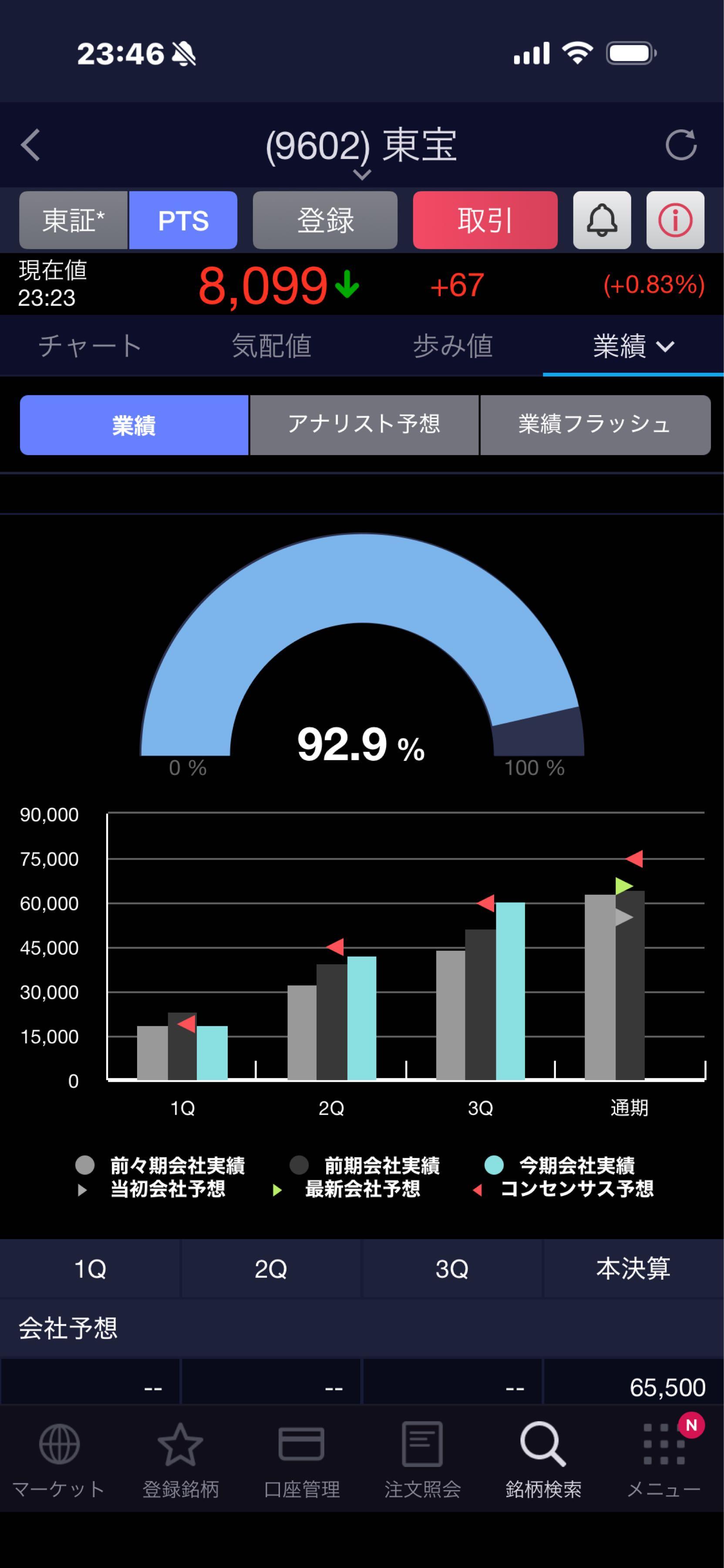Tap the 登録 button
724x1568 pixels.
[325, 220]
